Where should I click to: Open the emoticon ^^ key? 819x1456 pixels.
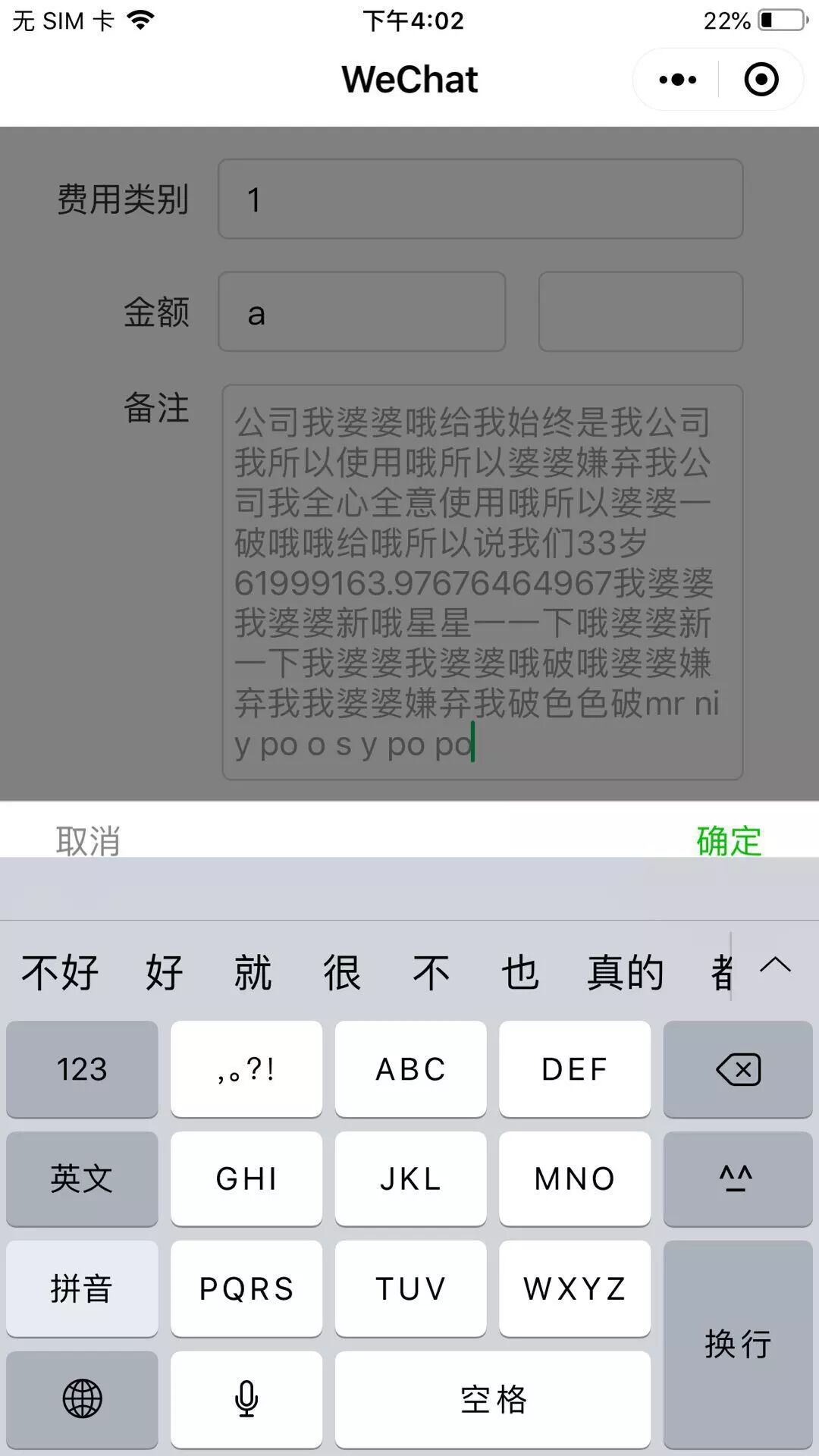738,1179
